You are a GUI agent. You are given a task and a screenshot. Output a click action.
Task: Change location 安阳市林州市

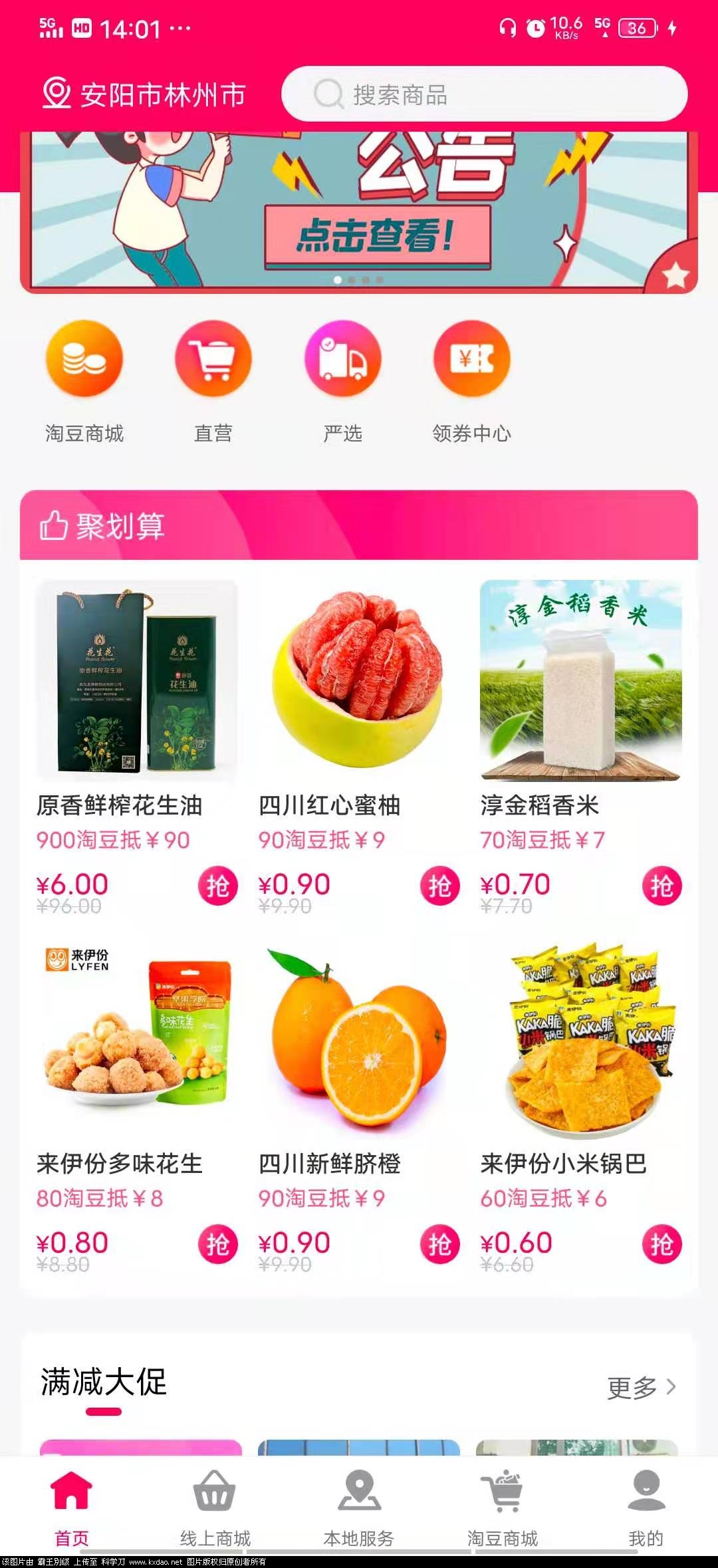(x=145, y=94)
